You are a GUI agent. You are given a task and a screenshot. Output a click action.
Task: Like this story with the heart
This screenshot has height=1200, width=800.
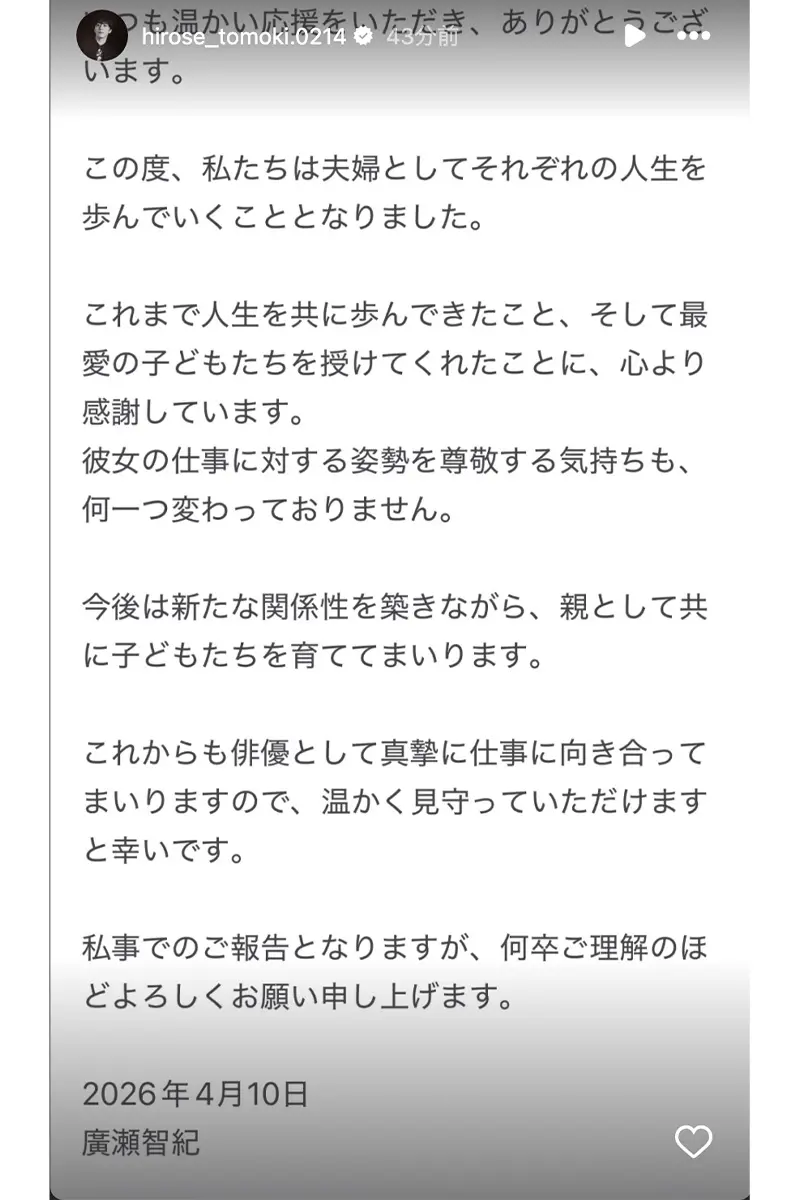point(694,1141)
